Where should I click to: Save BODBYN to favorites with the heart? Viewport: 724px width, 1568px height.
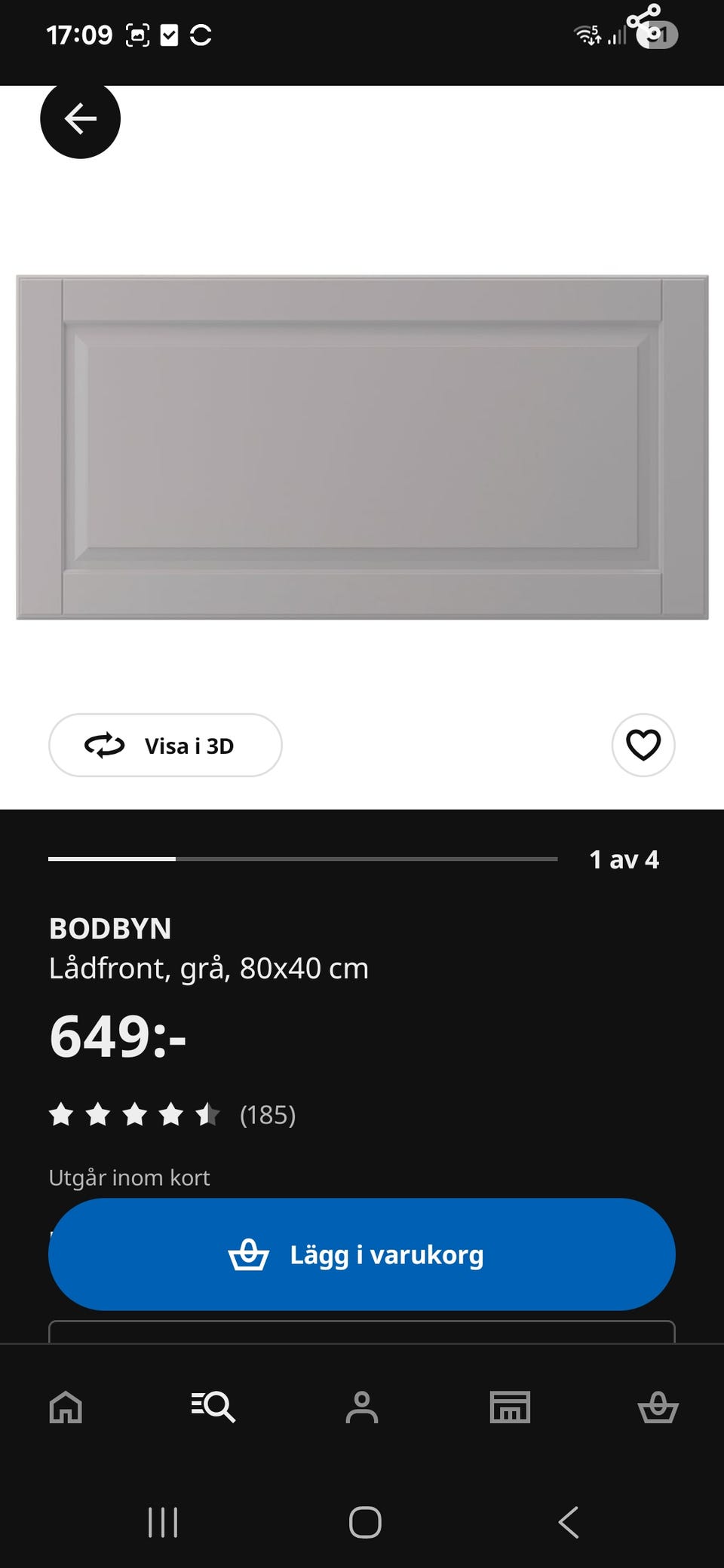click(x=643, y=746)
